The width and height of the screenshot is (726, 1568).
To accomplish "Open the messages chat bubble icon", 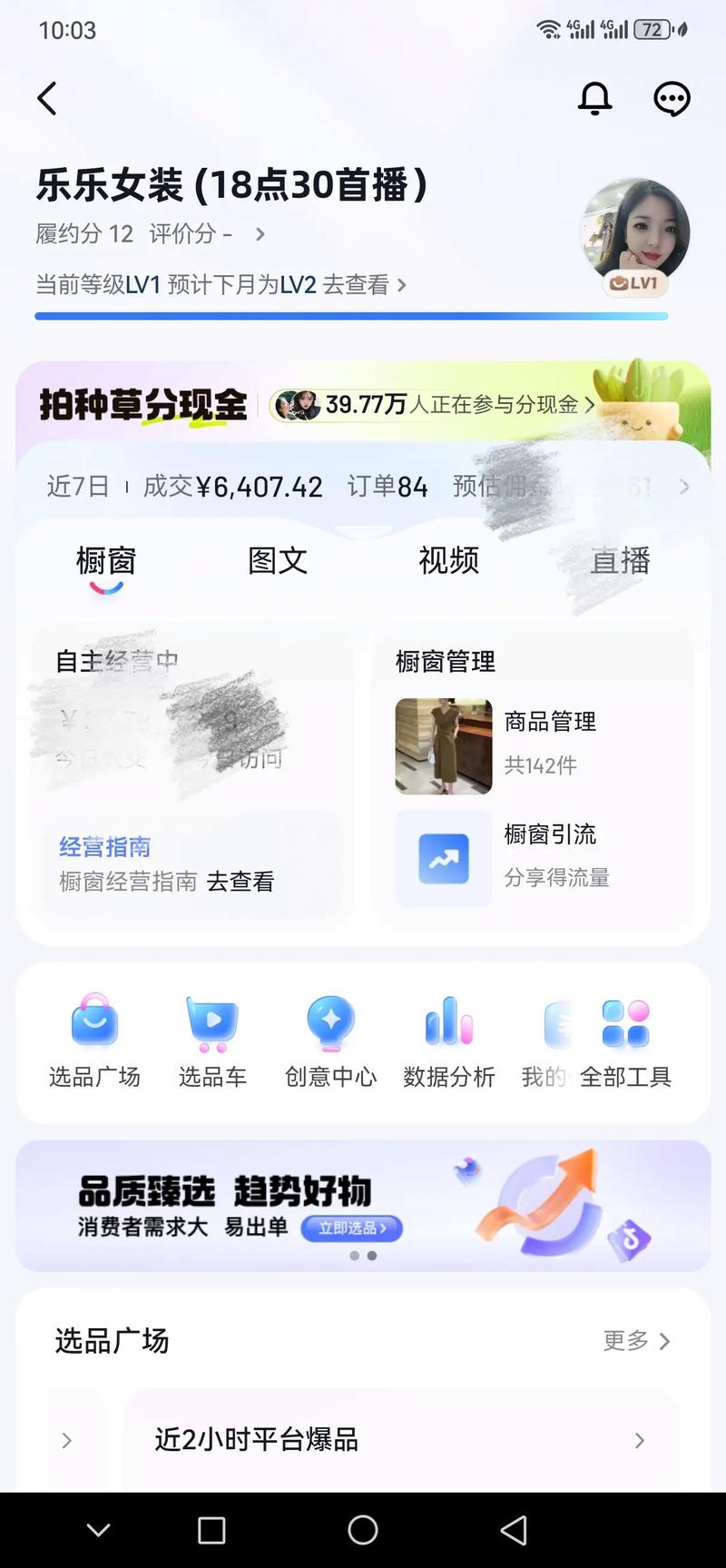I will tap(672, 98).
